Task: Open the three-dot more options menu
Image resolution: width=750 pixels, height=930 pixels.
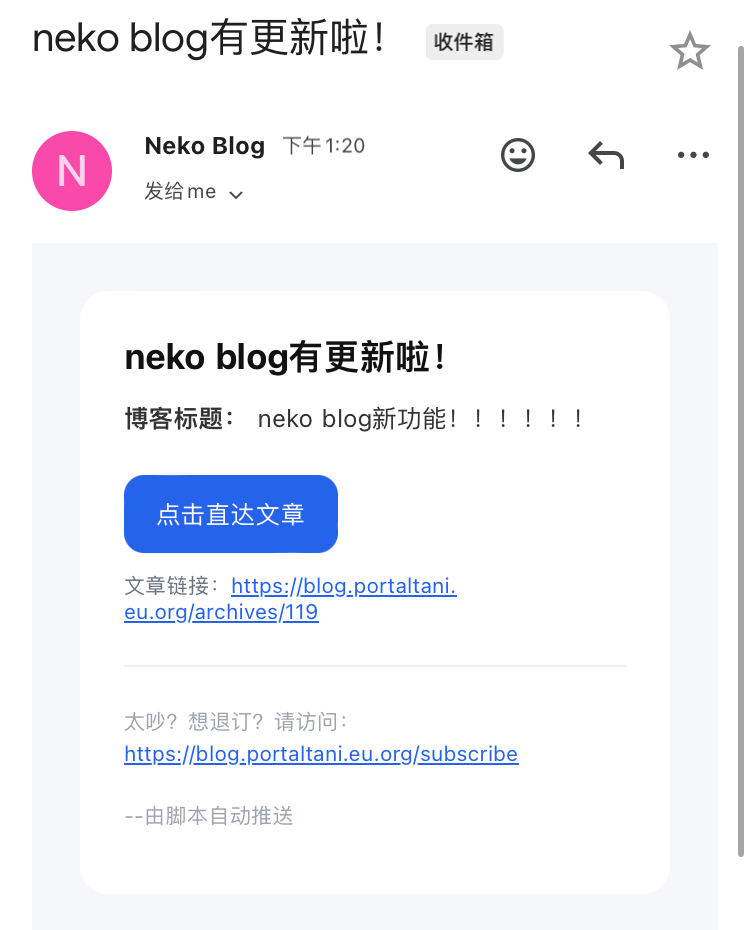Action: (x=693, y=155)
